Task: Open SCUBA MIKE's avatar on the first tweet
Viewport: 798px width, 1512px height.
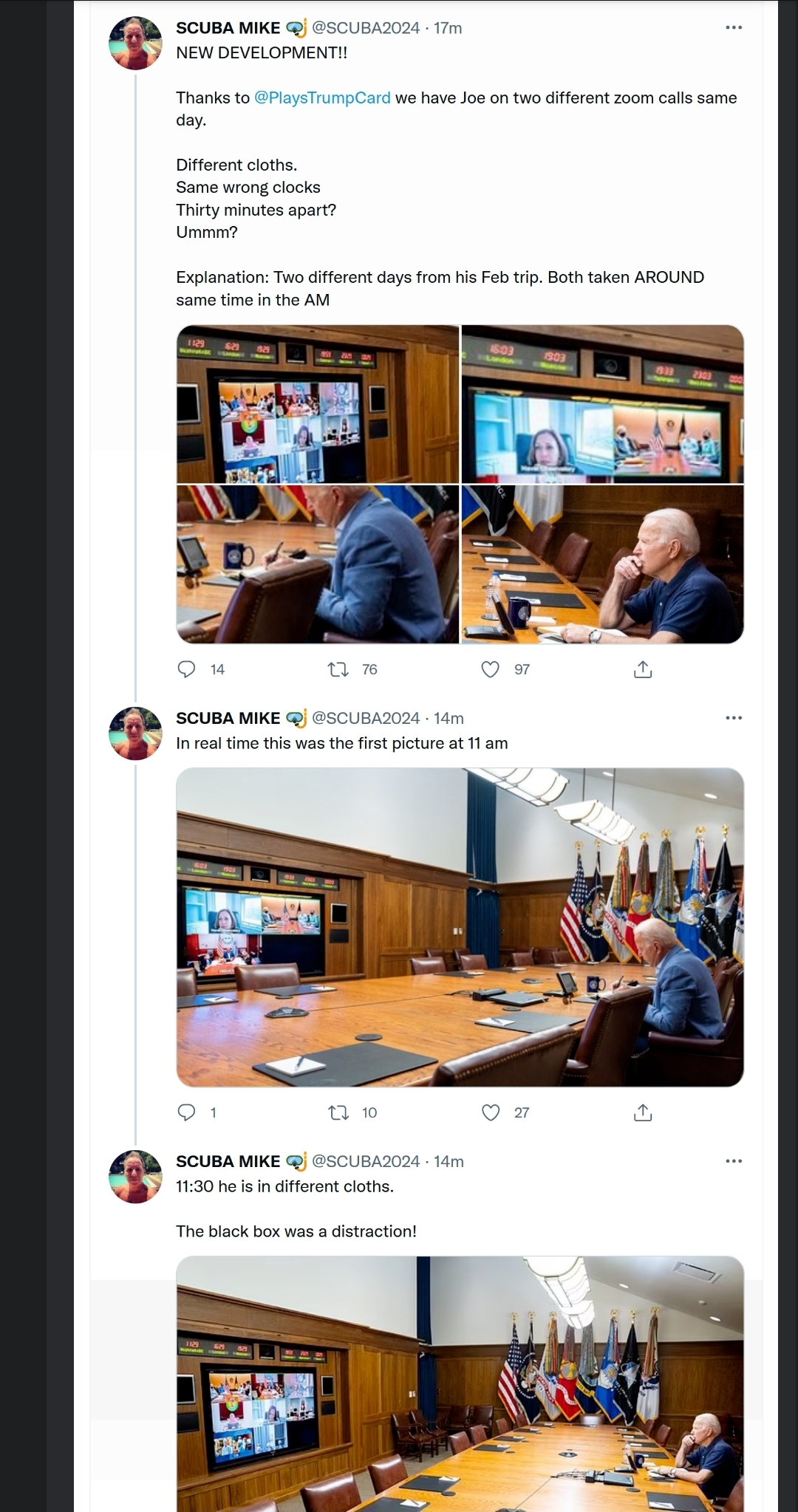Action: [x=135, y=44]
